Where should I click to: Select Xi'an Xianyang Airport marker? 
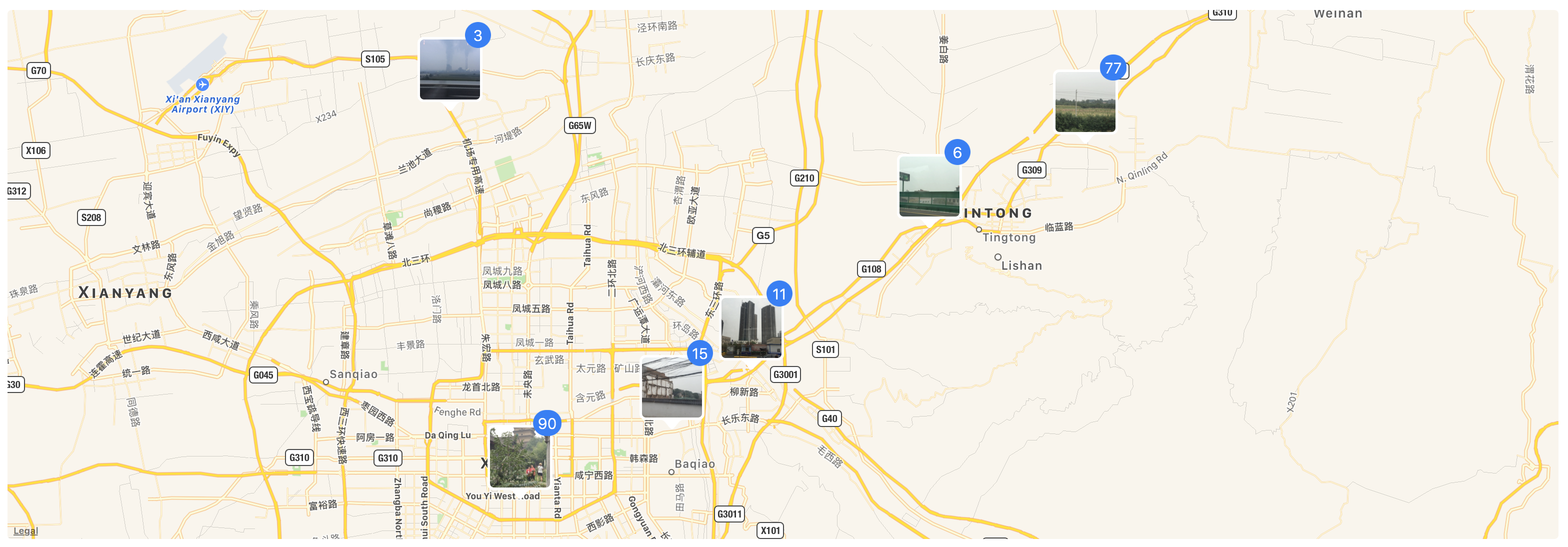pos(202,84)
